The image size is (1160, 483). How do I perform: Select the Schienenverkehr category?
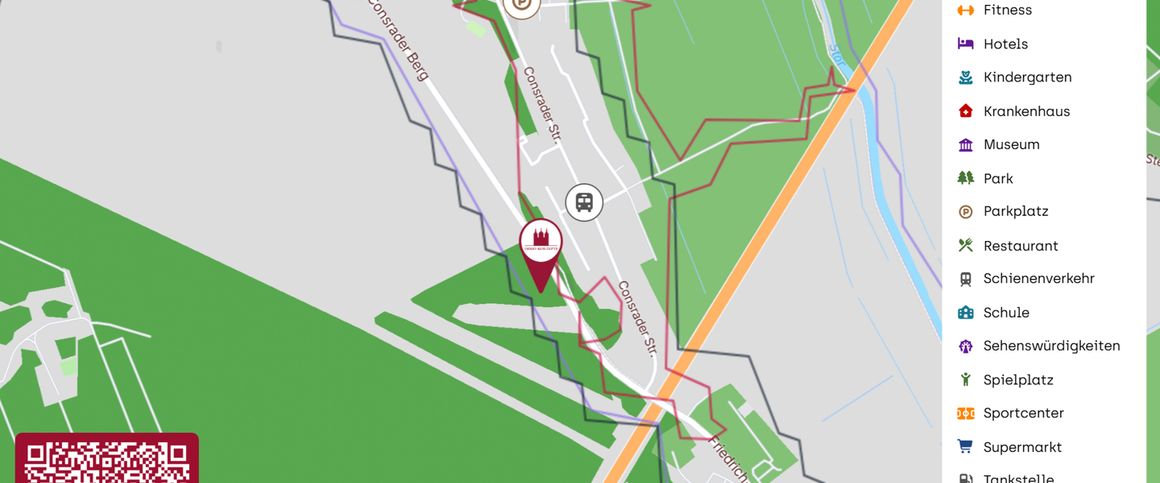(1038, 278)
